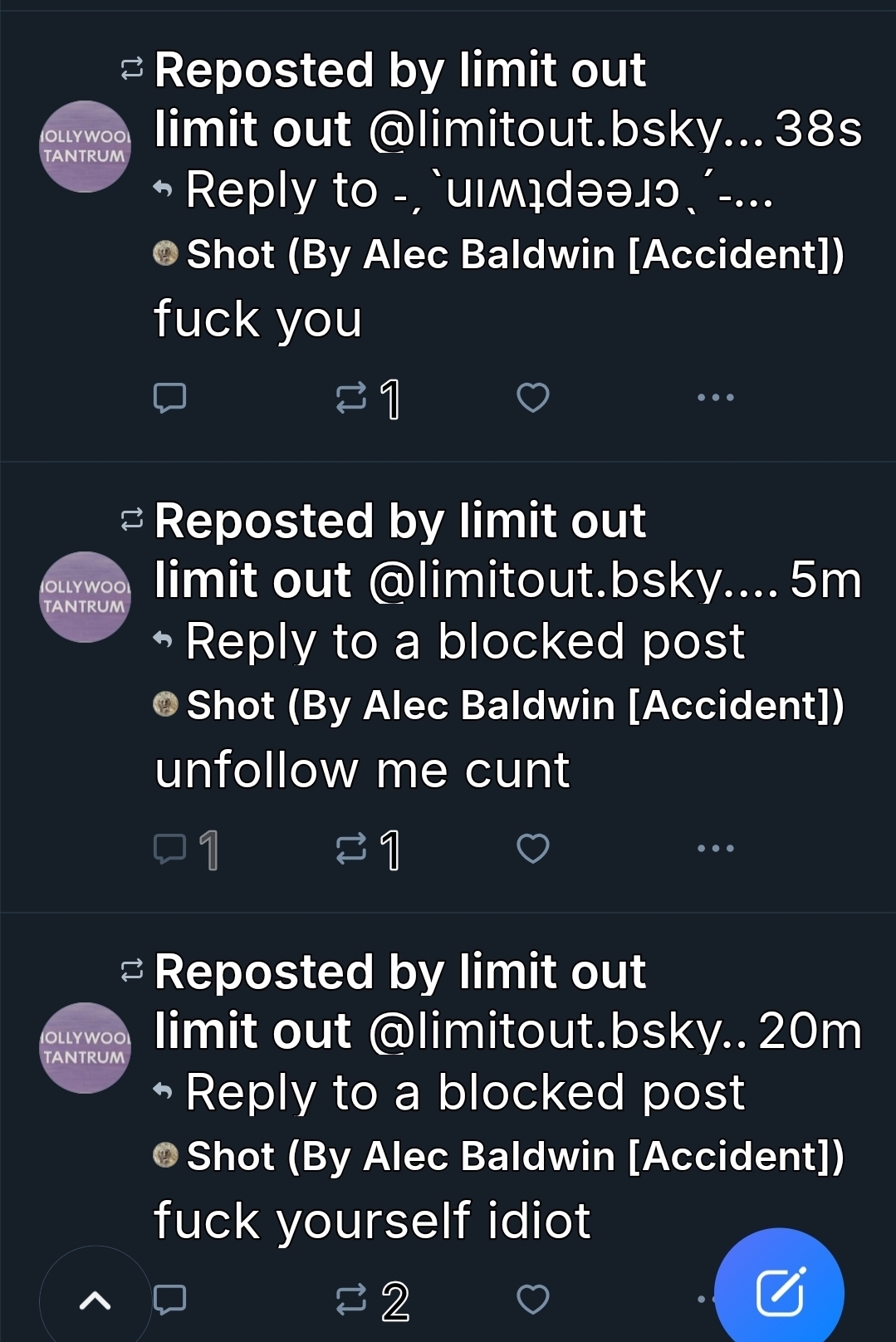
Task: Open limit out's avatar on 38s post
Action: pos(85,147)
